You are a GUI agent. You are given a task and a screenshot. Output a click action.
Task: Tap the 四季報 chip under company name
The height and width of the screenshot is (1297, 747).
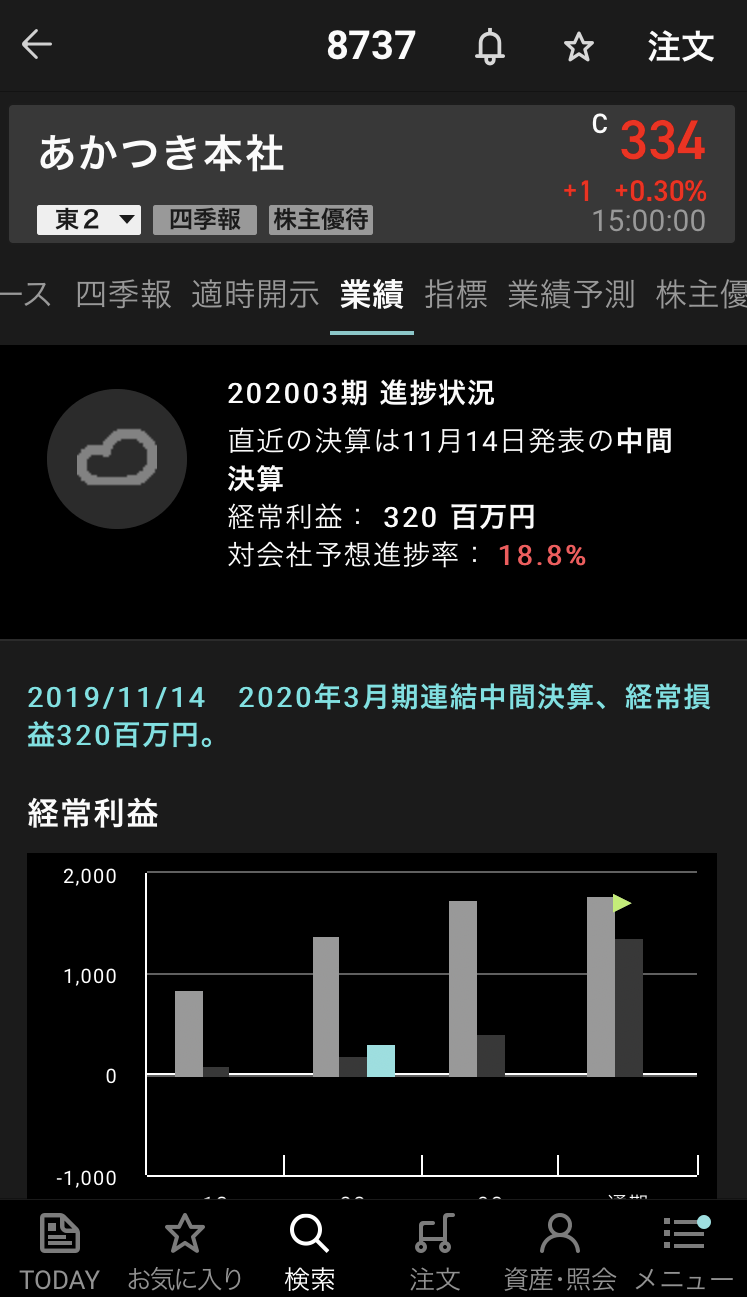point(205,220)
